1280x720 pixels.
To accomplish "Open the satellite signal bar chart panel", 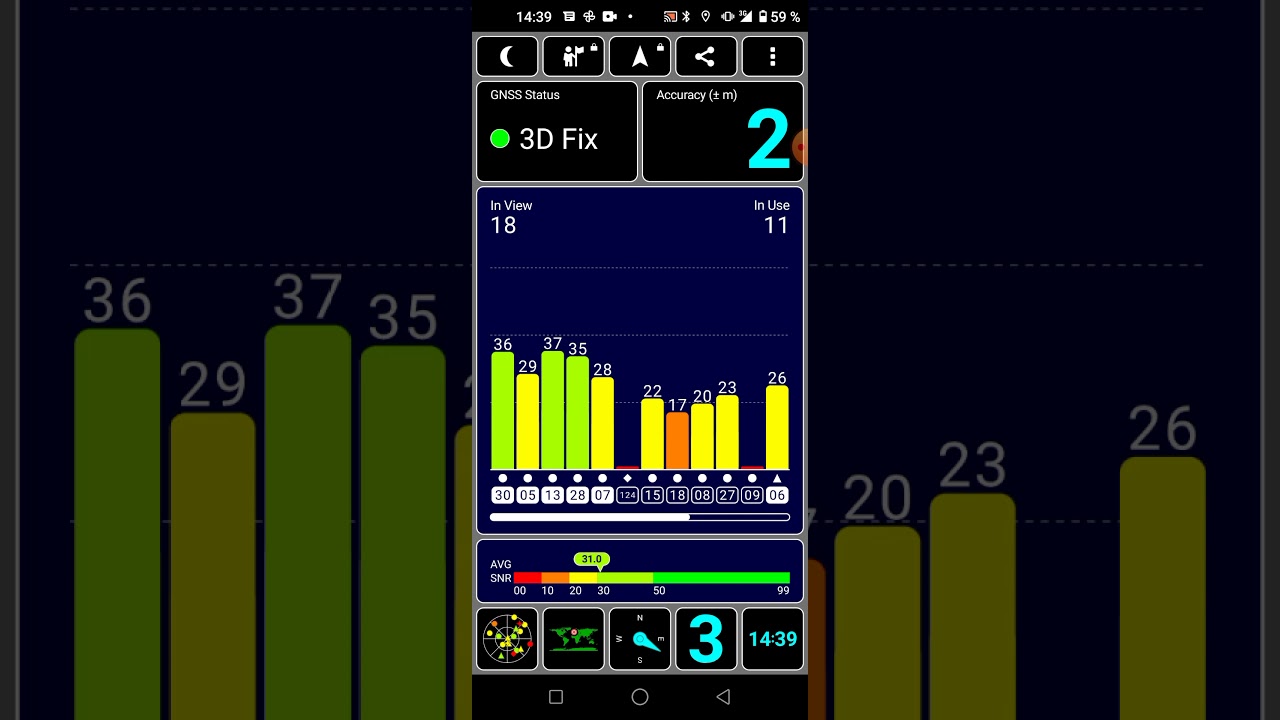I will pyautogui.click(x=640, y=360).
